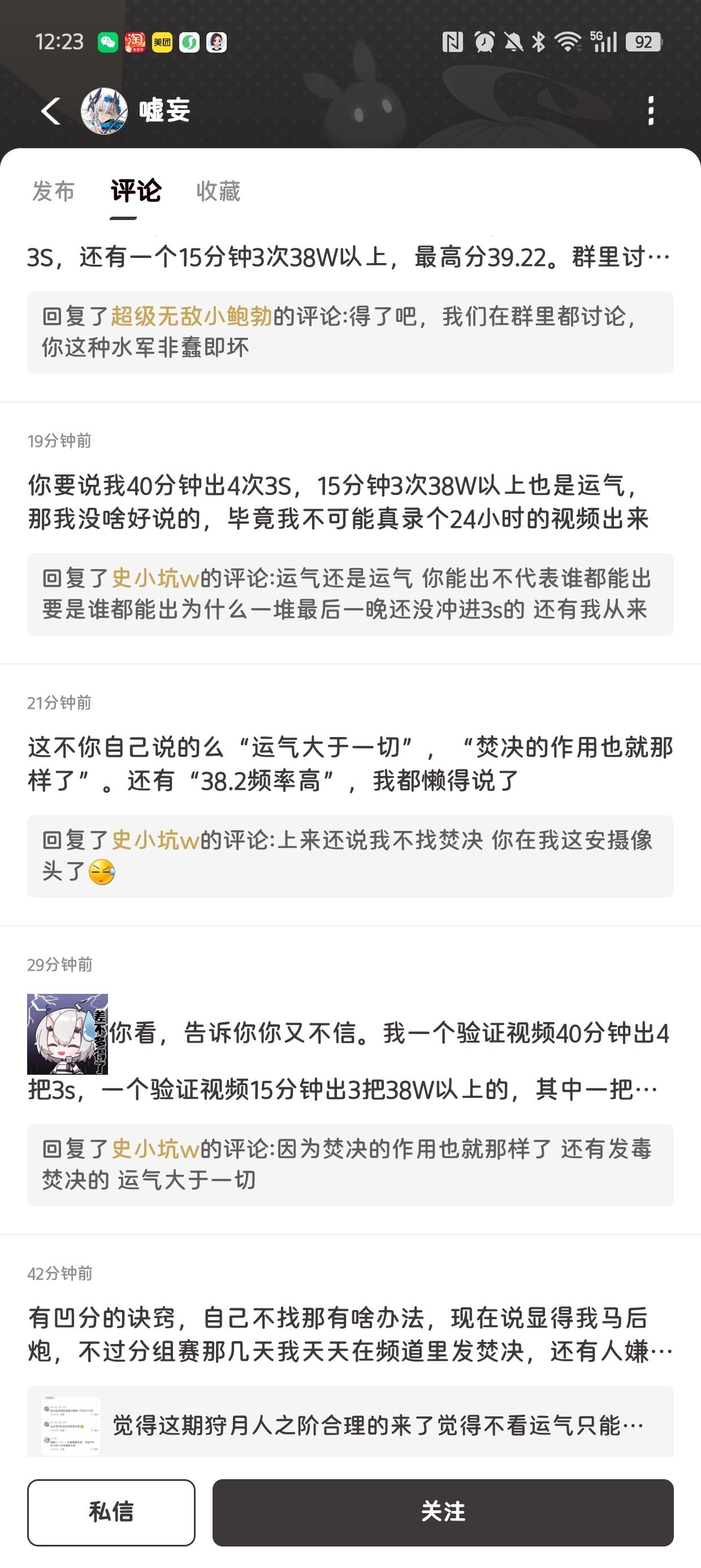701x1568 pixels.
Task: Open the comment posted 19分钟前
Action: pyautogui.click(x=337, y=502)
